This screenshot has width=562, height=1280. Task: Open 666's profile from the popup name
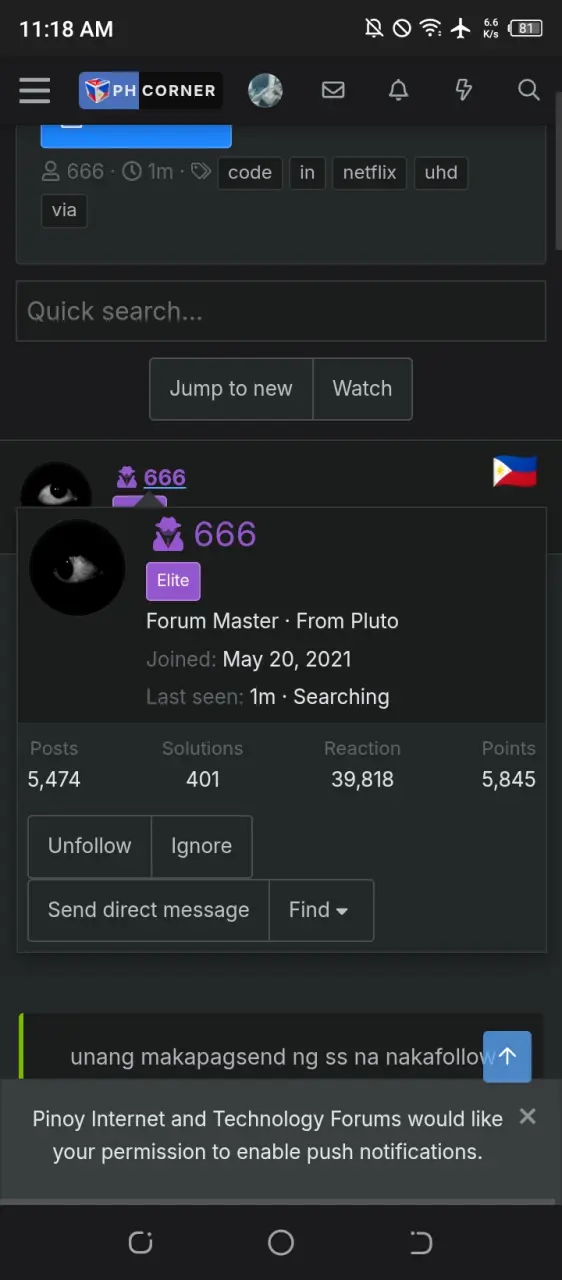(x=225, y=534)
